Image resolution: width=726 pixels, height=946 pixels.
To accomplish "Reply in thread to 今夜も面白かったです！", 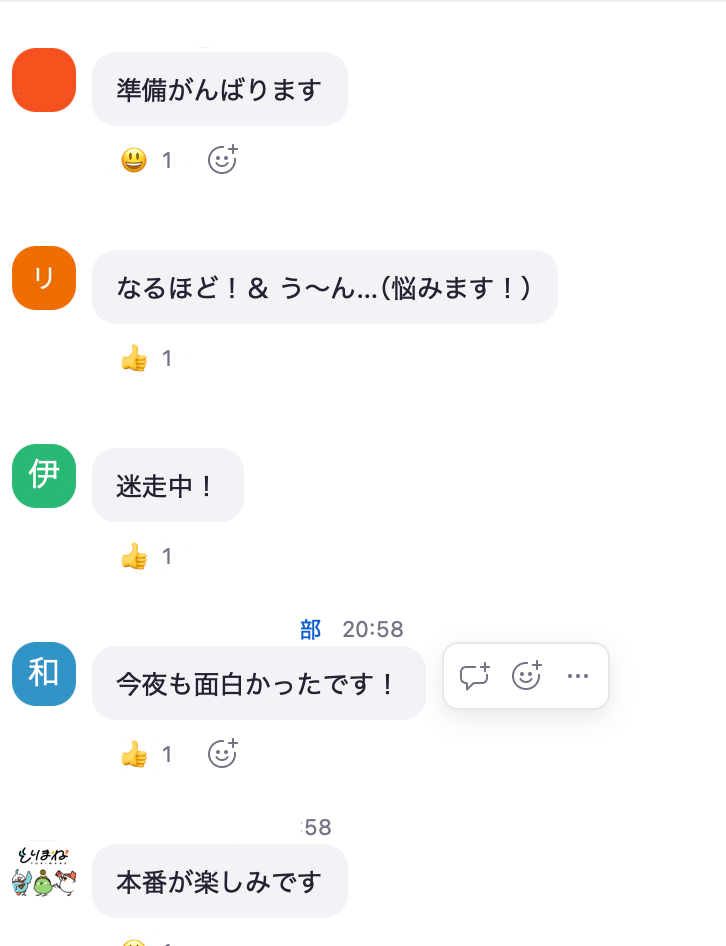I will [x=474, y=676].
